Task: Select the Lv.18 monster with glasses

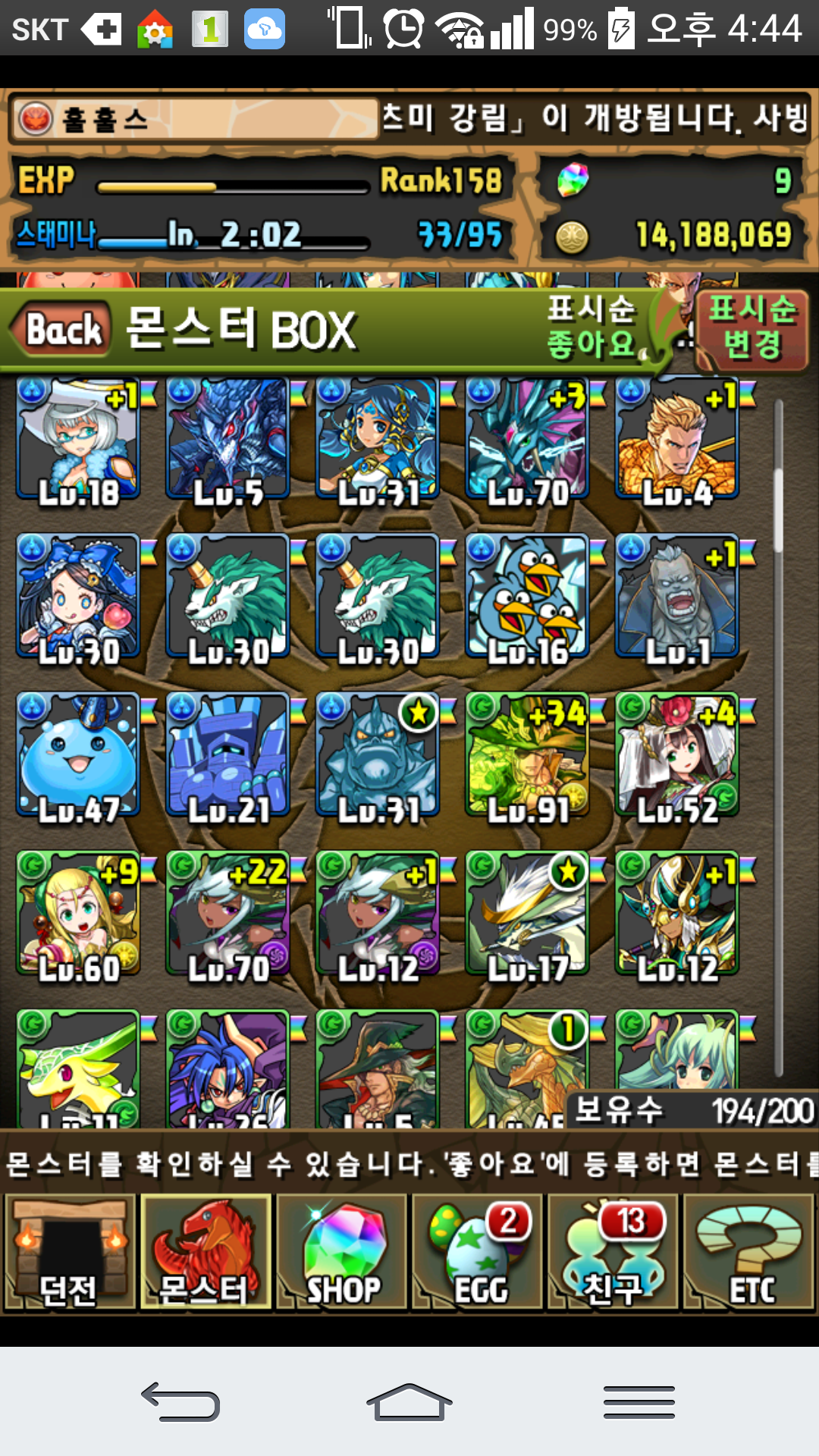Action: click(78, 440)
